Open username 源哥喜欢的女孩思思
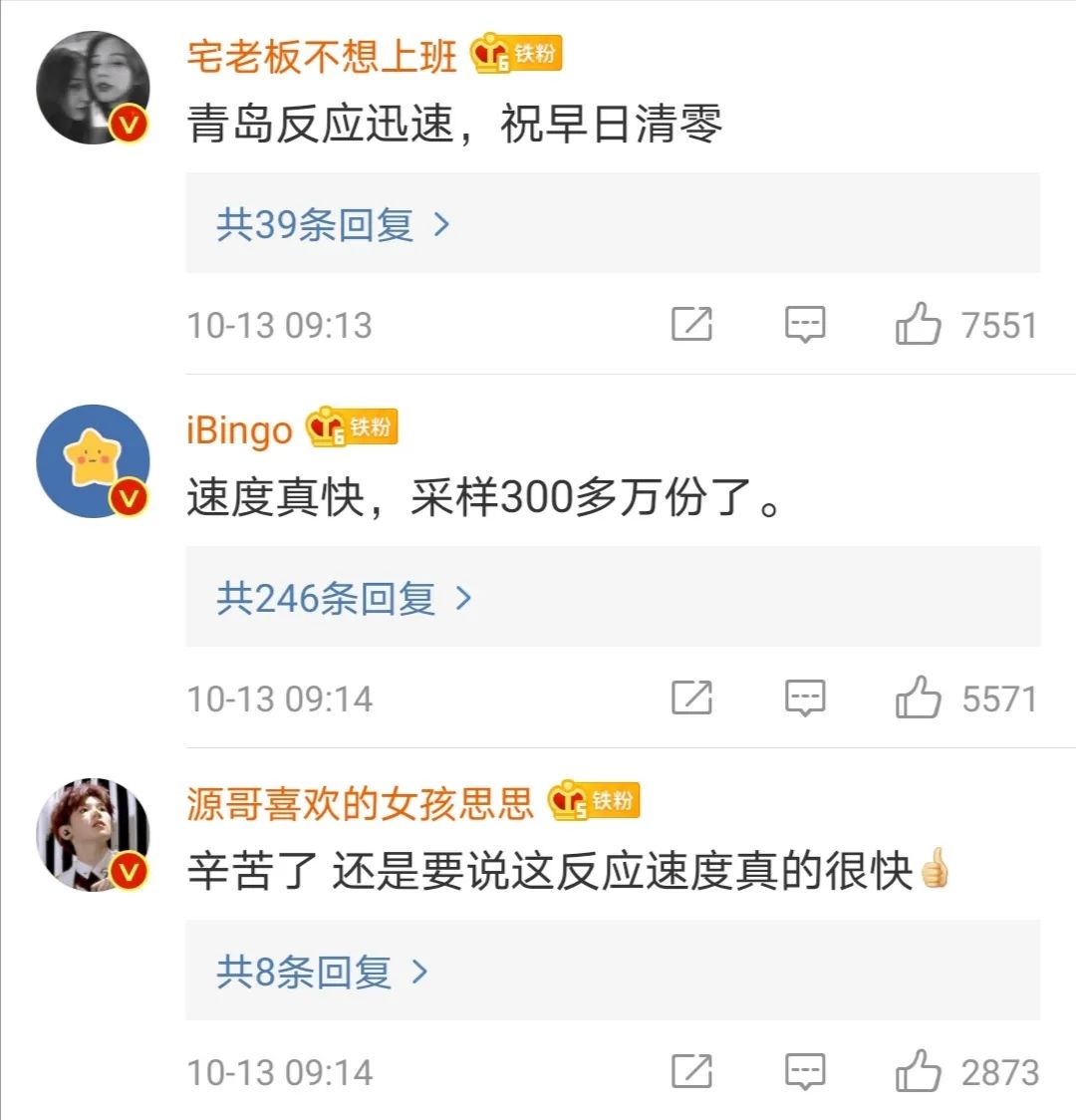 [360, 803]
